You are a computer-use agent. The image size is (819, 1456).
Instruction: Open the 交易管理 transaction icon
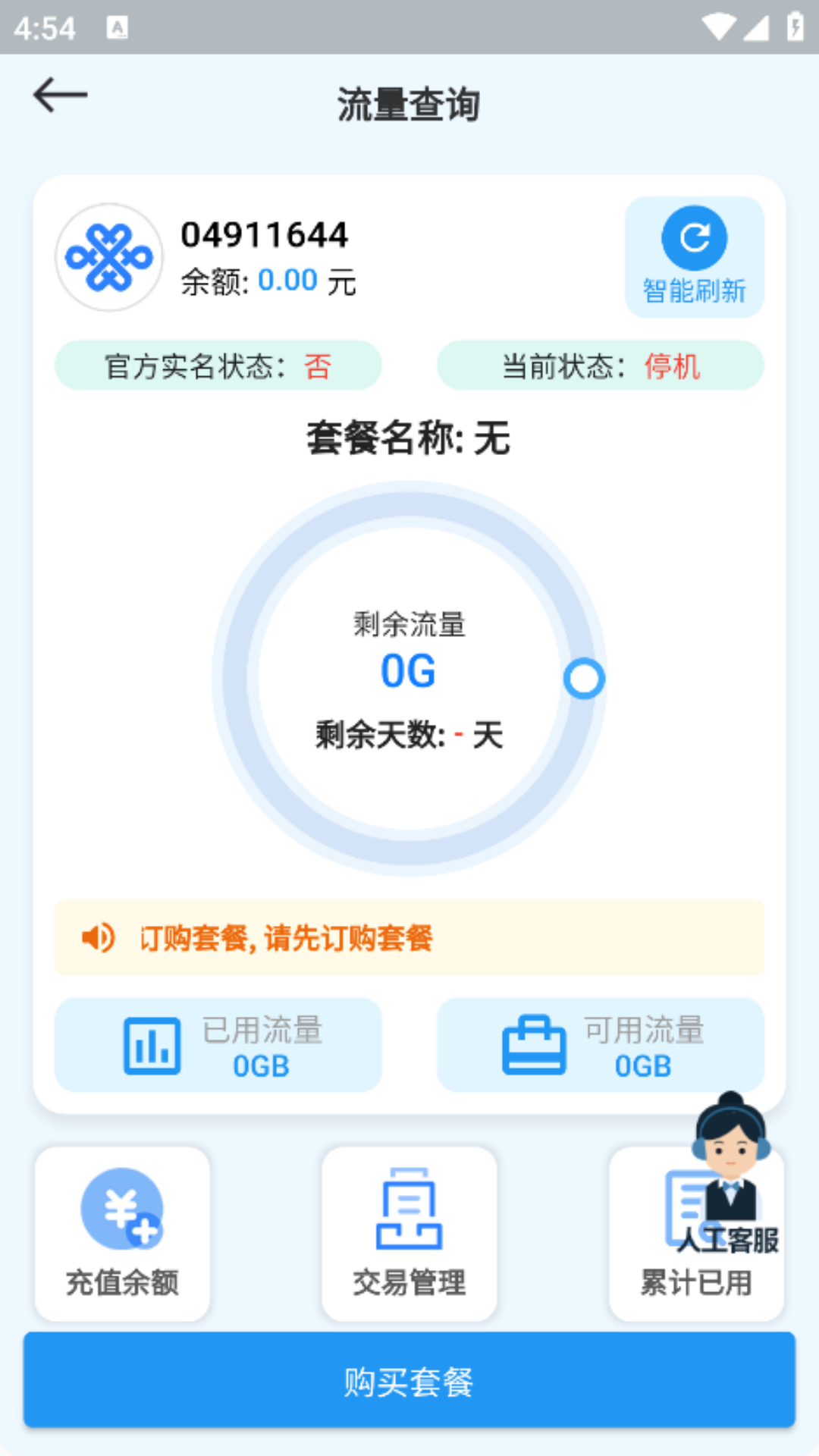409,1210
